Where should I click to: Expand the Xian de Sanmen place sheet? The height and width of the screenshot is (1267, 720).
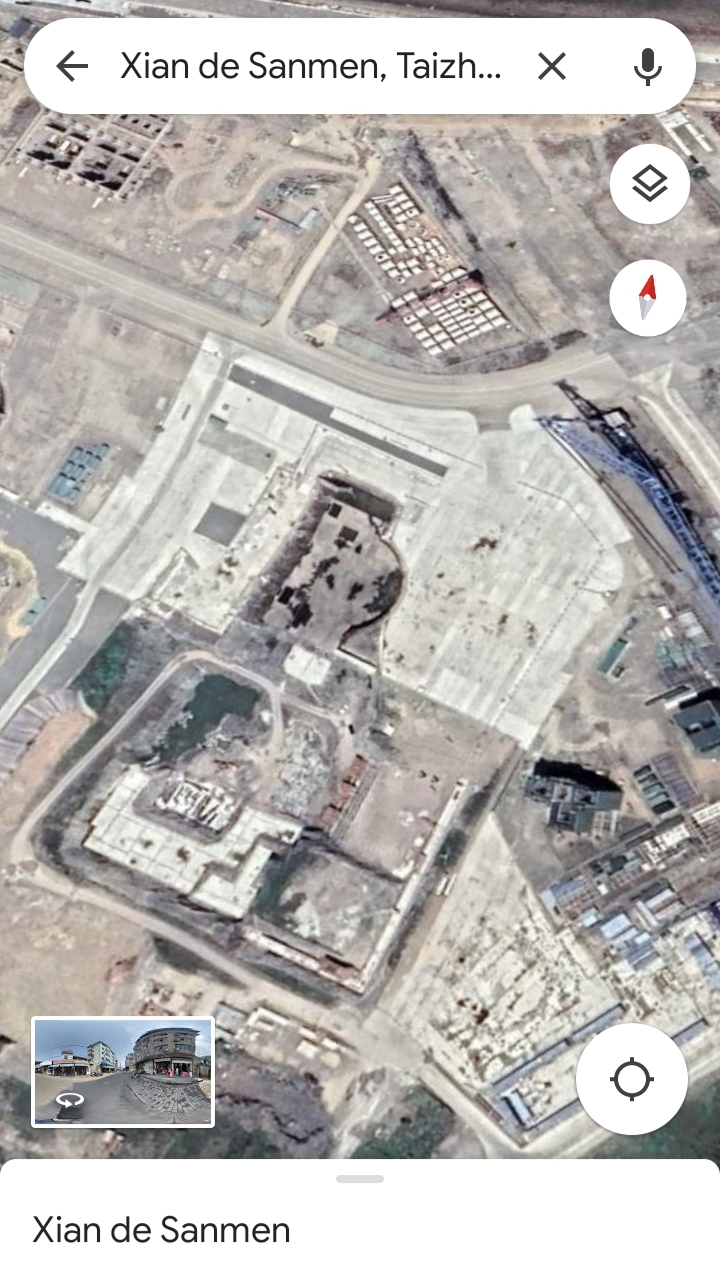click(x=360, y=1180)
